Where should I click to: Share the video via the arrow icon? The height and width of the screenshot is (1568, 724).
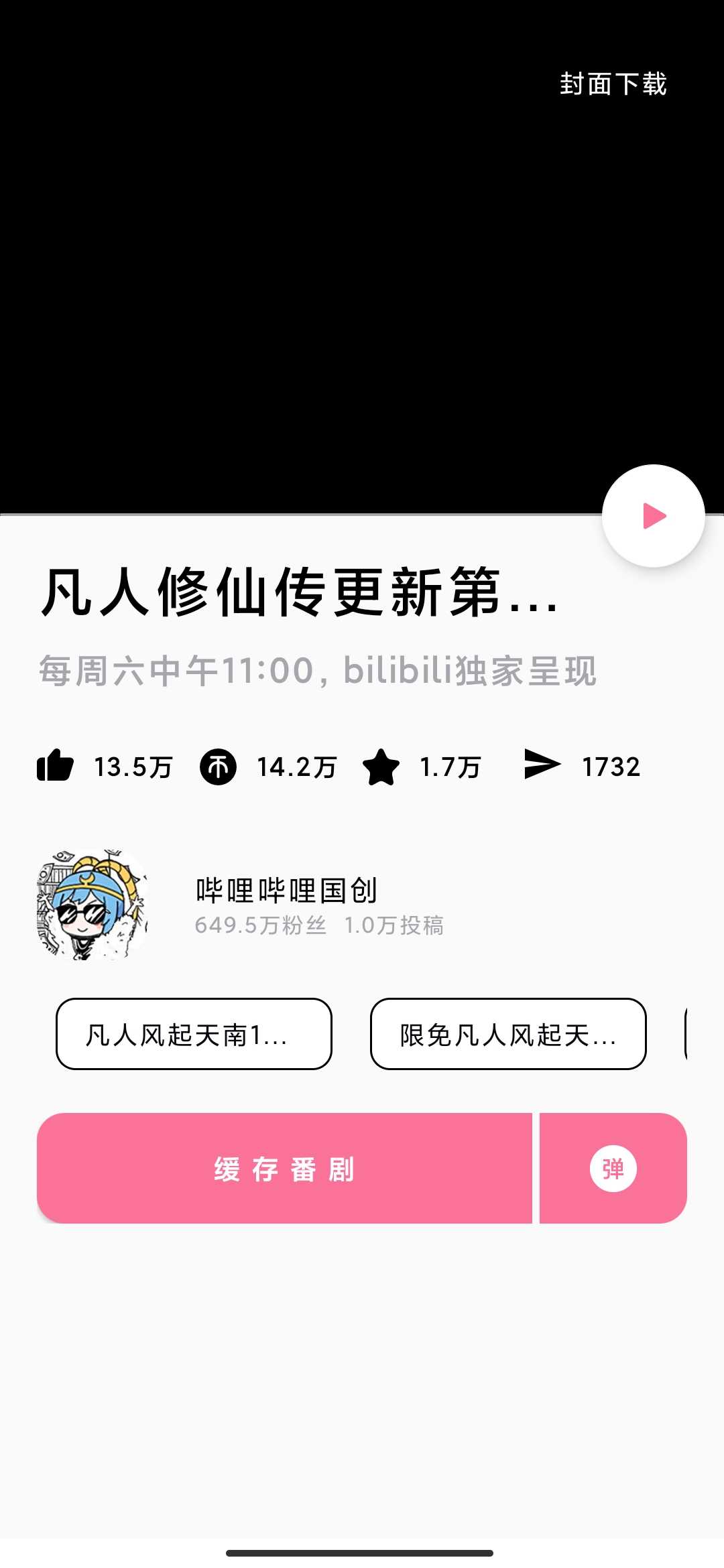pyautogui.click(x=542, y=765)
